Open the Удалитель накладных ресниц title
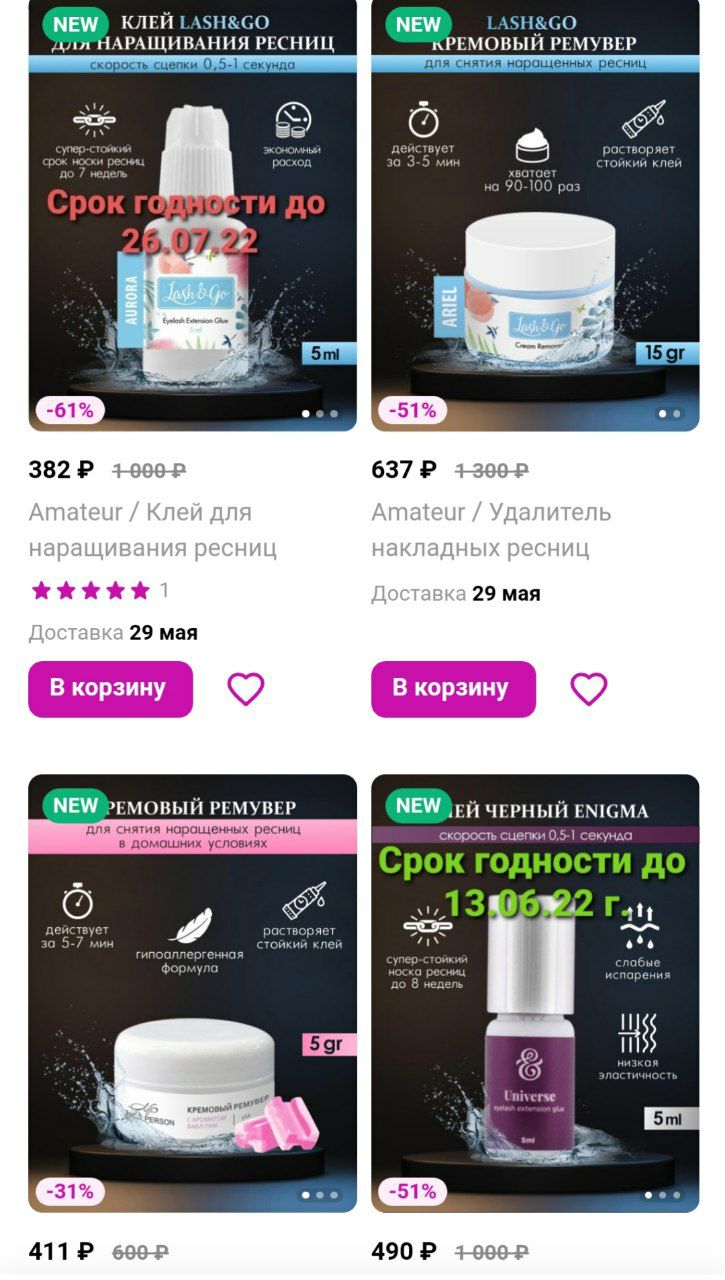This screenshot has height=1280, width=725. [x=491, y=530]
